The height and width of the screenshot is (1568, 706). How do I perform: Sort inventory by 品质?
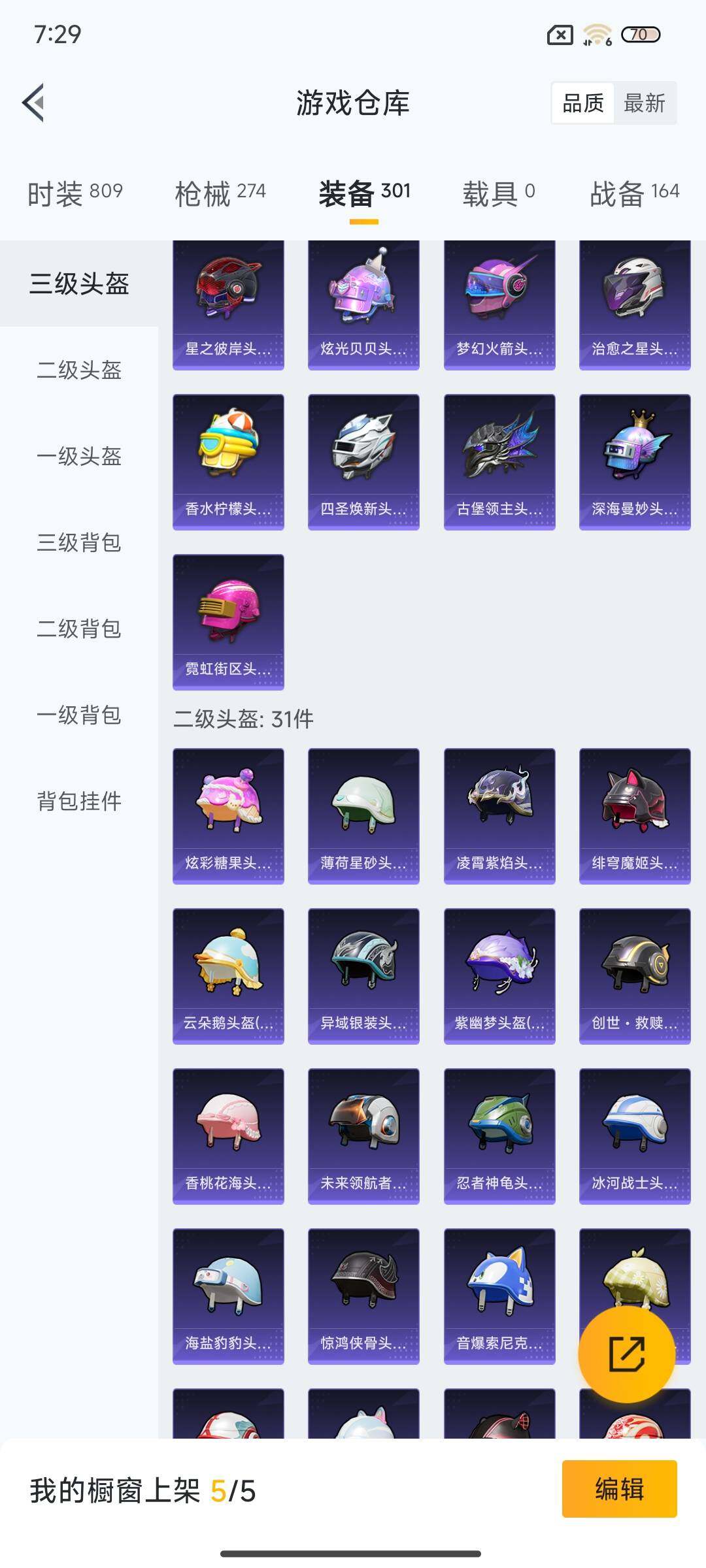(583, 103)
